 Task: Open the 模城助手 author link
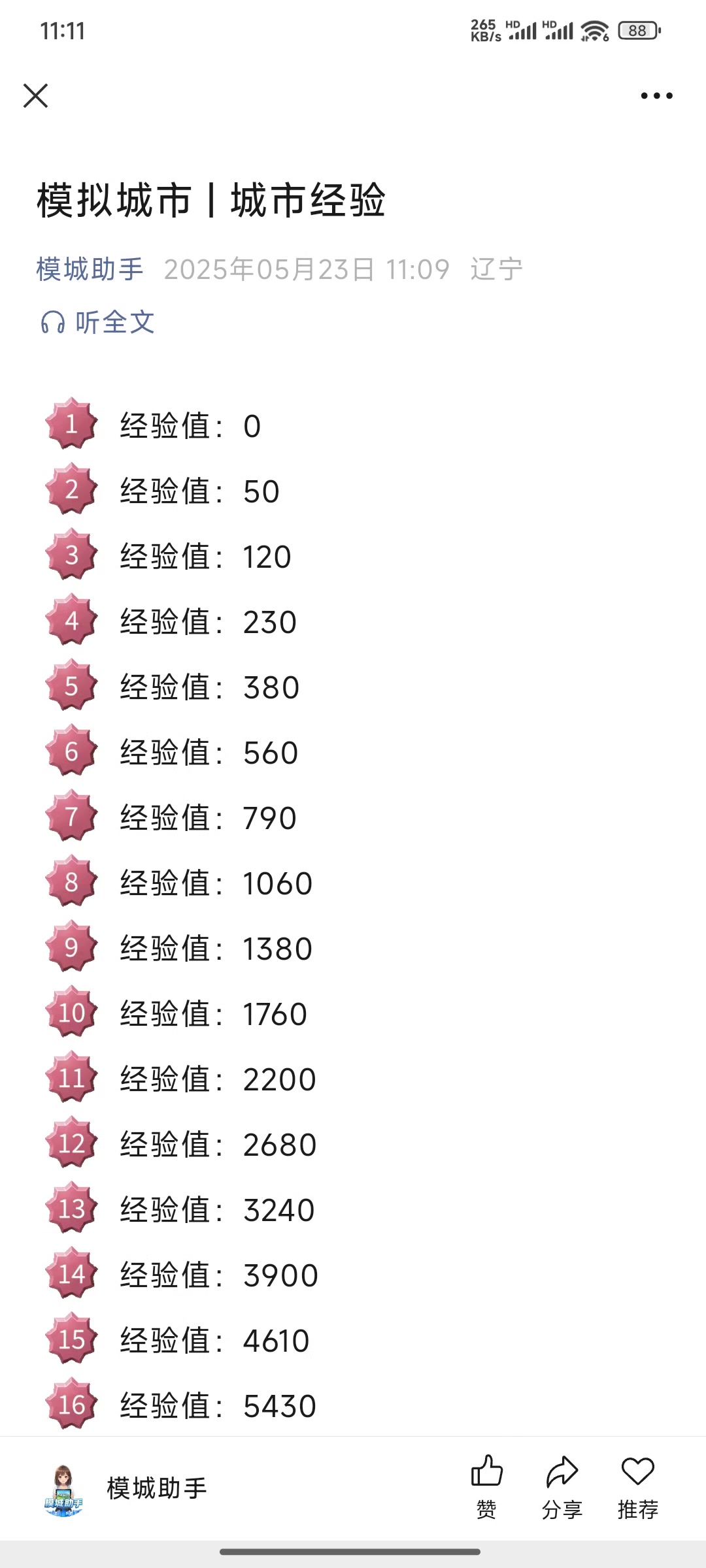pyautogui.click(x=90, y=269)
